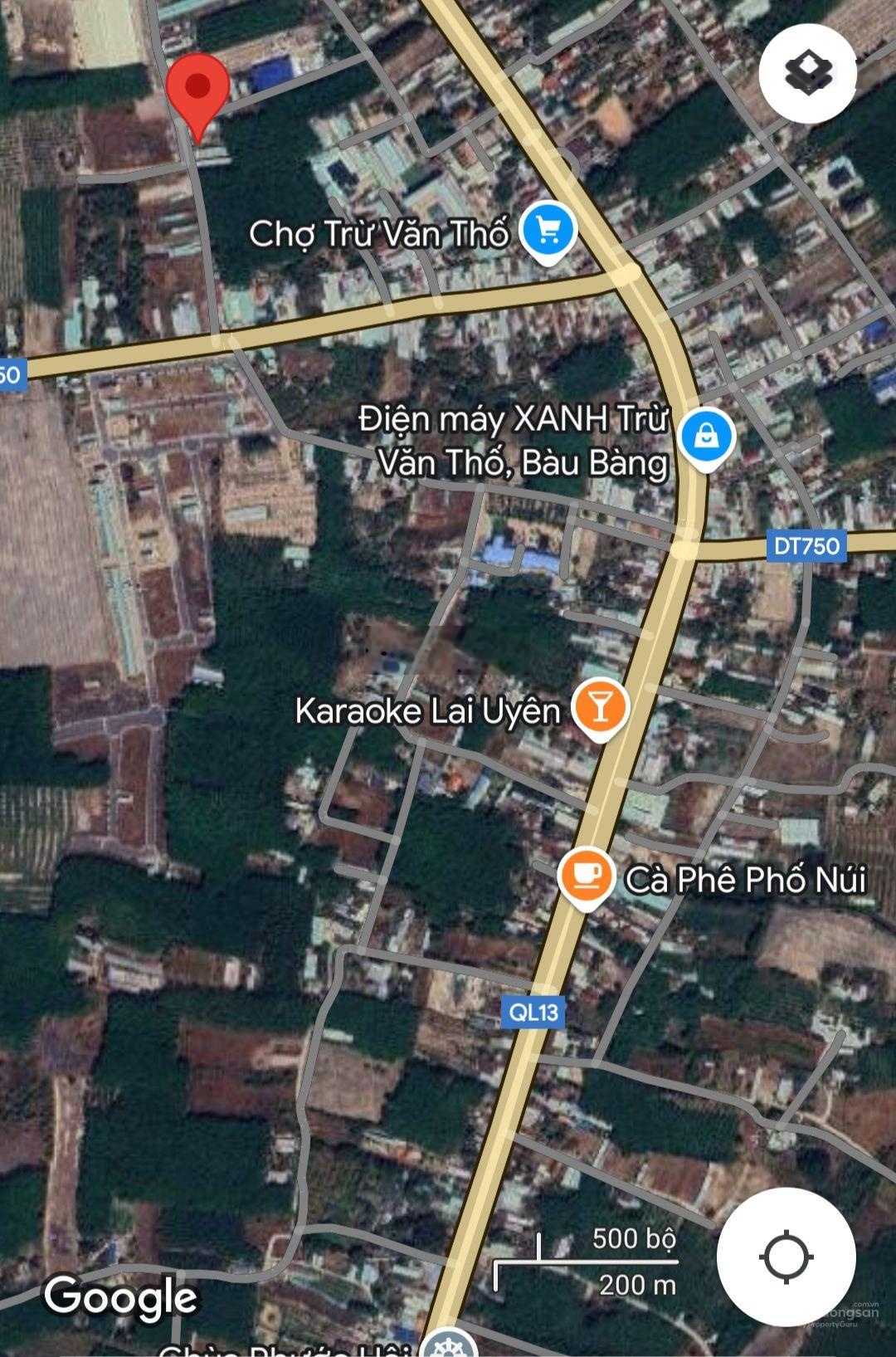Select the Điện máy XANH store marker
The image size is (896, 1357).
pos(706,436)
